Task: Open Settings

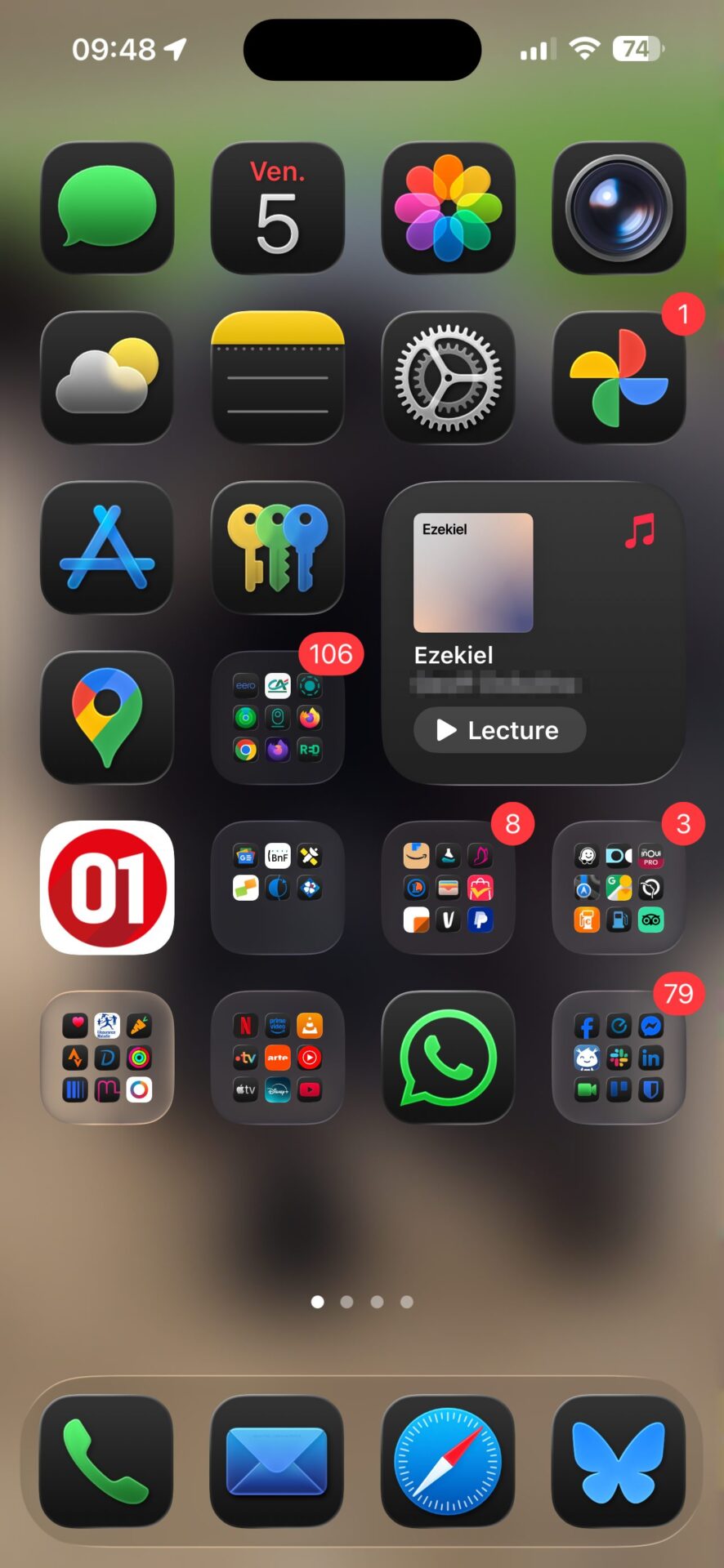Action: coord(448,377)
